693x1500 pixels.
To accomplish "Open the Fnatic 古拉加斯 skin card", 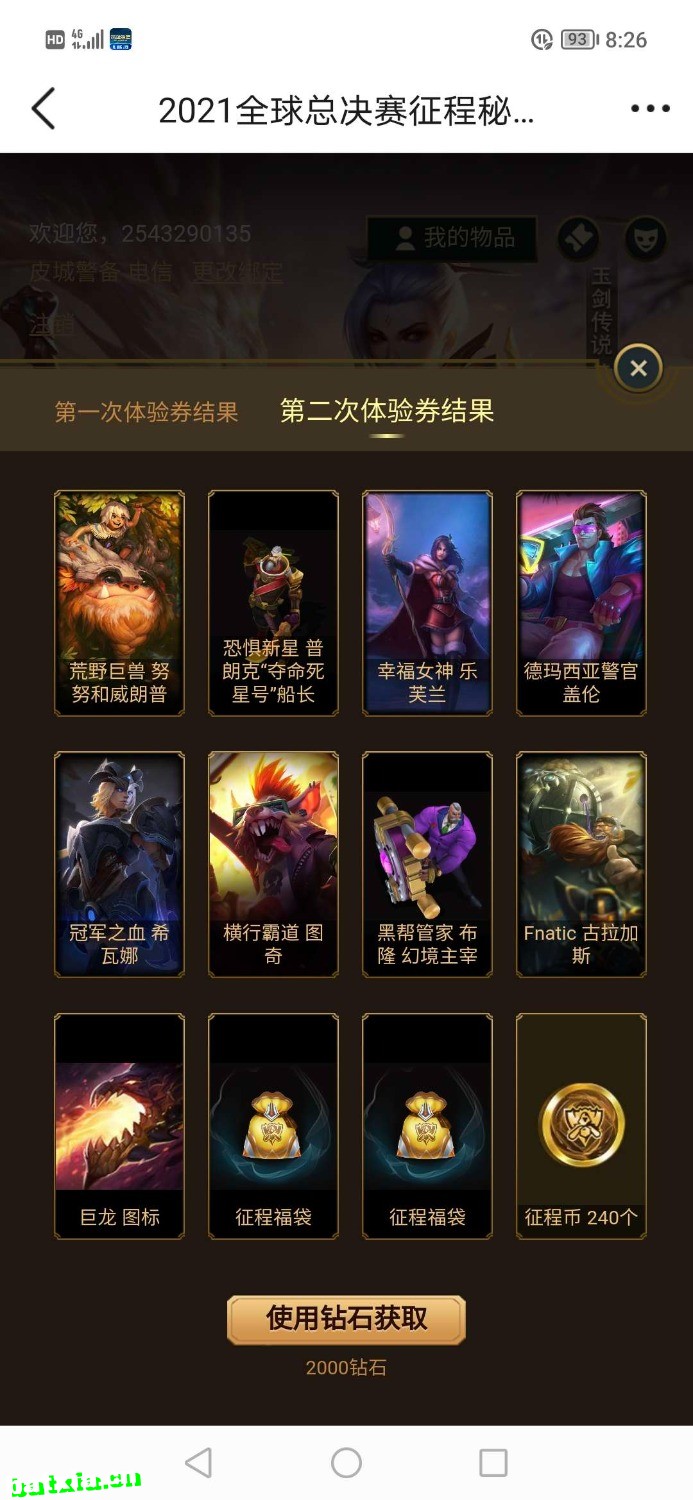I will click(x=581, y=865).
